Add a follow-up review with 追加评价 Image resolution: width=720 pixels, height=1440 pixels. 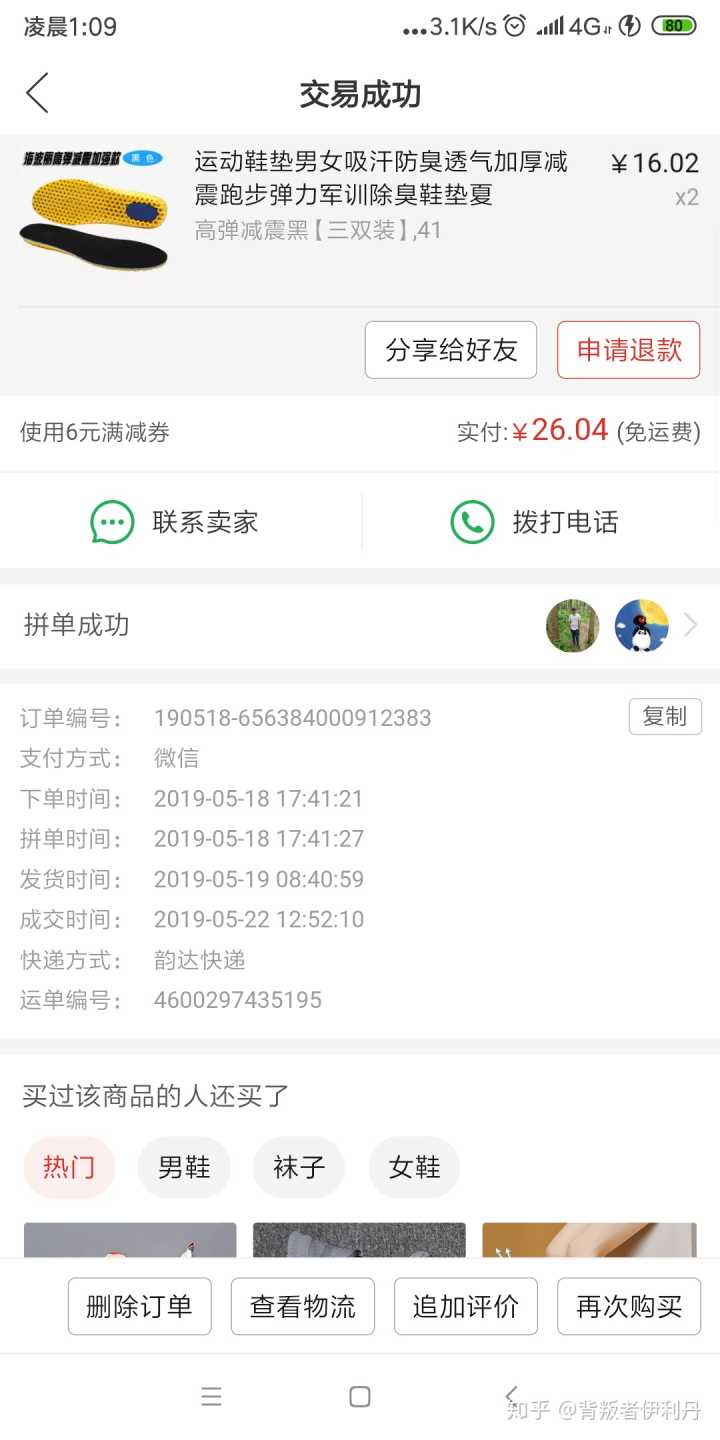click(466, 1306)
